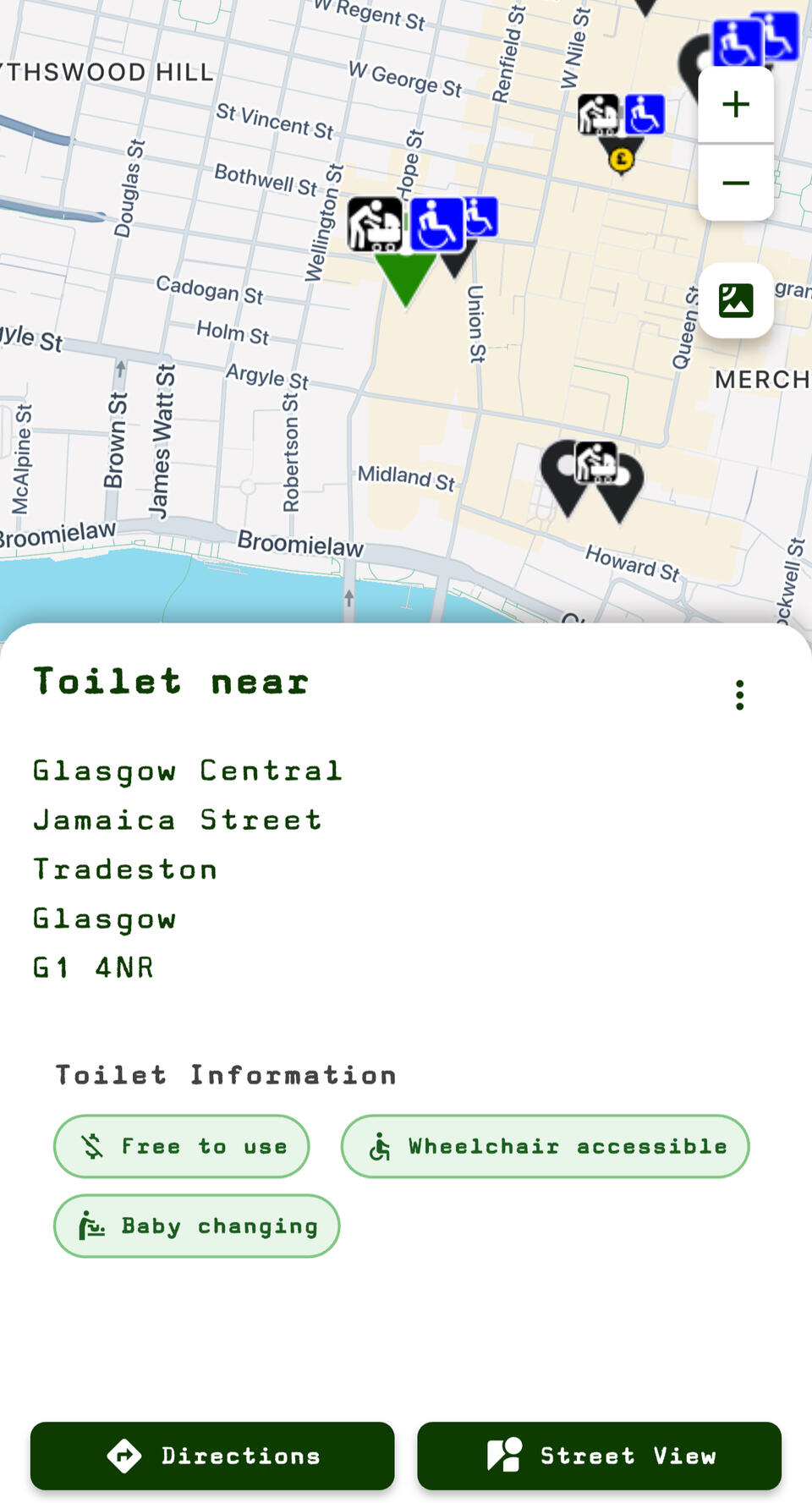Switch map to satellite imagery view
Viewport: 812px width, 1503px height.
tap(736, 301)
